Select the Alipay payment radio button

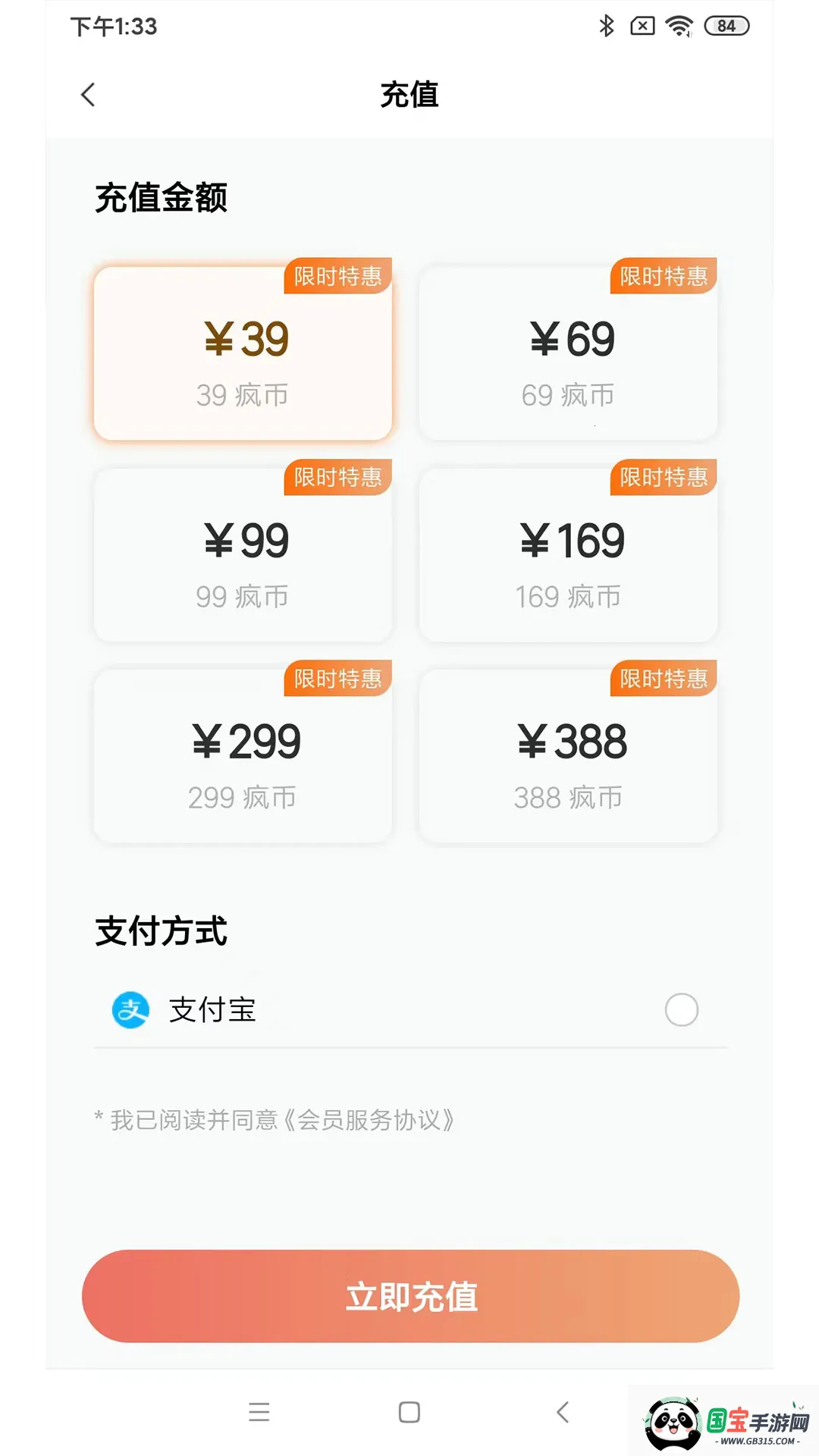(680, 1009)
